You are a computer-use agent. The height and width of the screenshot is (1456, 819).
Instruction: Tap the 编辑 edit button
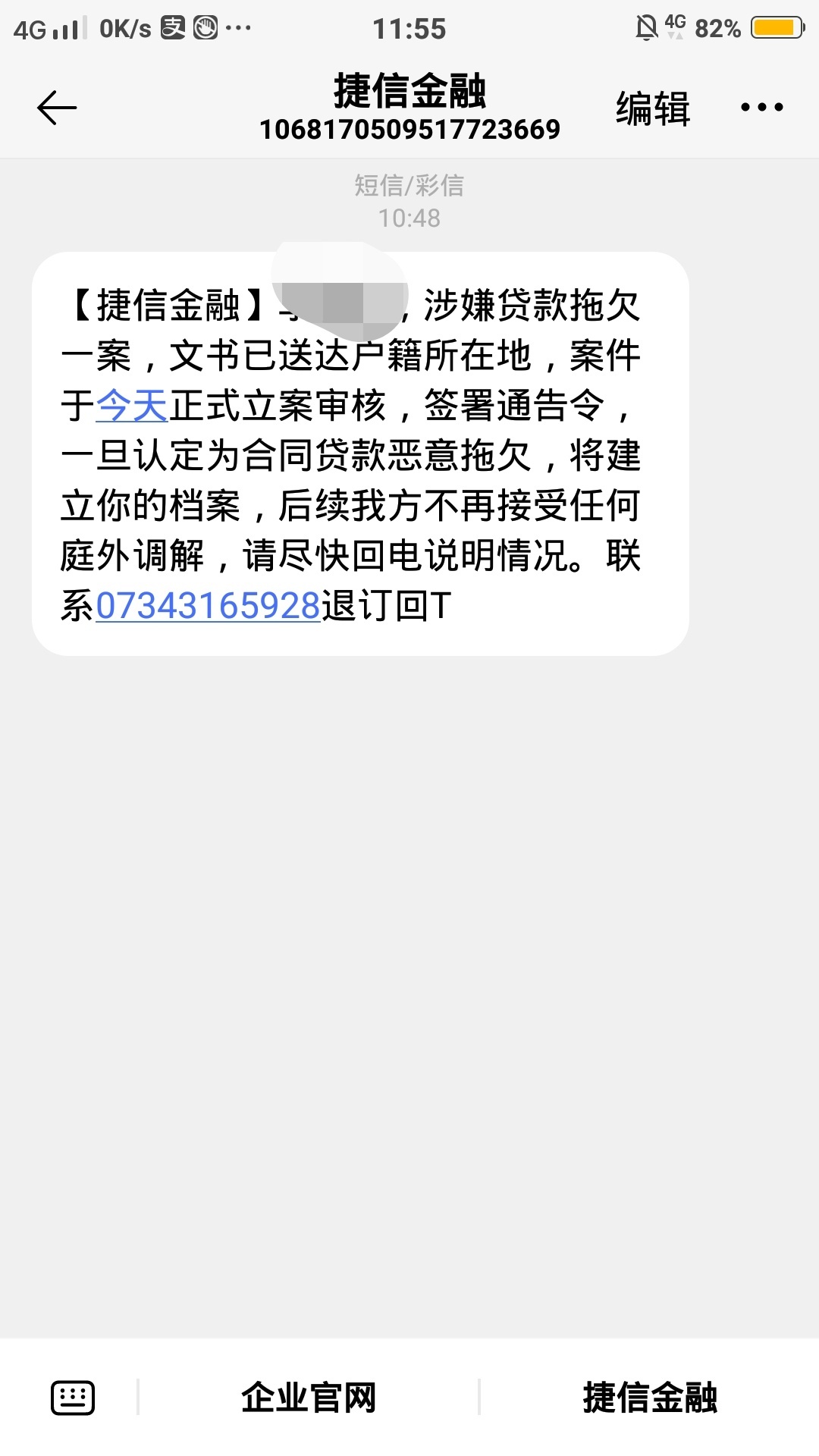[x=653, y=108]
